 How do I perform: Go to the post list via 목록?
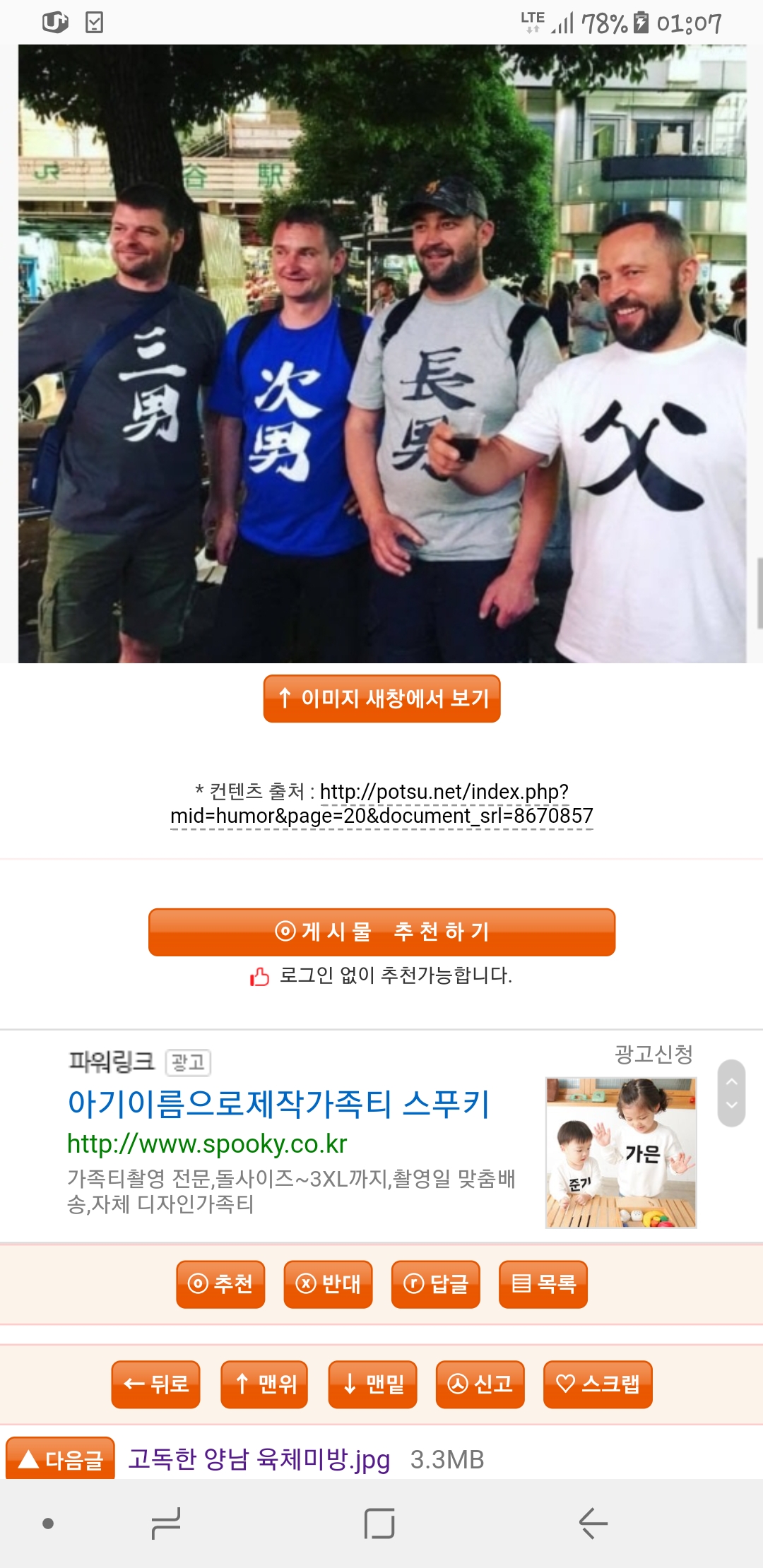[x=543, y=1284]
